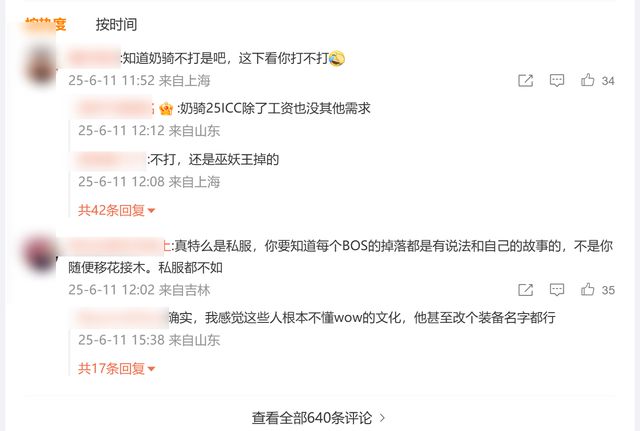Reply to the comment 真特么是私服

(x=557, y=290)
